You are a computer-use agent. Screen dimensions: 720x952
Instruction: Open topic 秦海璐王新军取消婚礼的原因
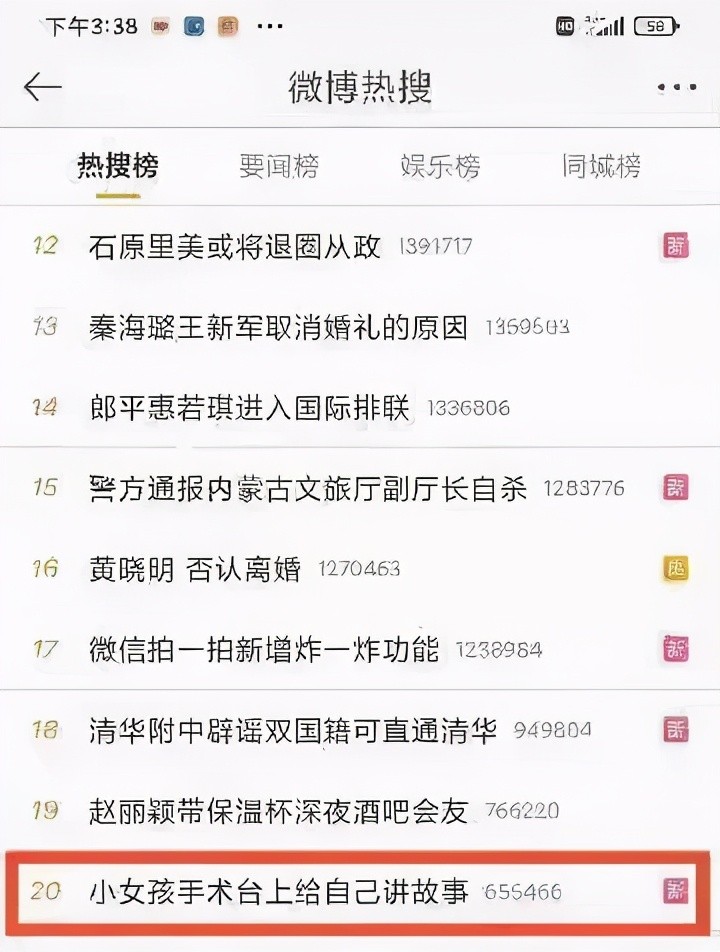point(278,327)
